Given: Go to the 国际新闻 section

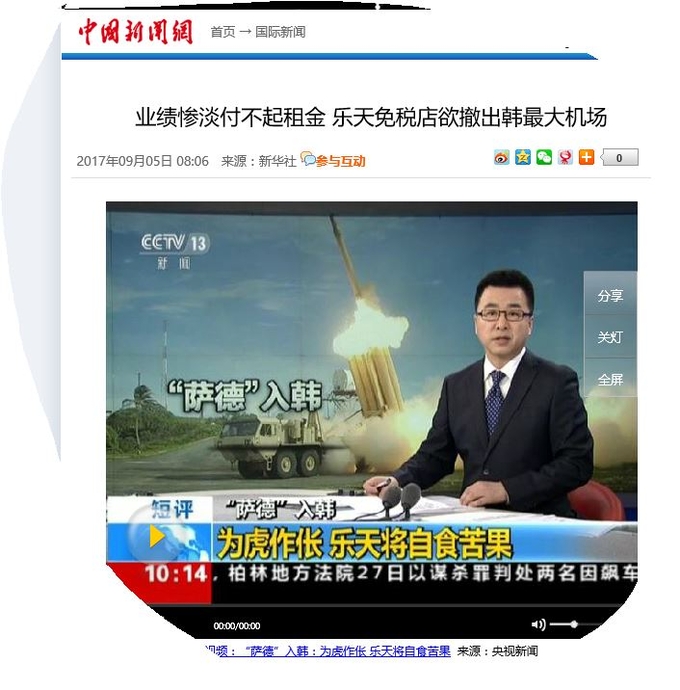Looking at the screenshot, I should tap(280, 32).
